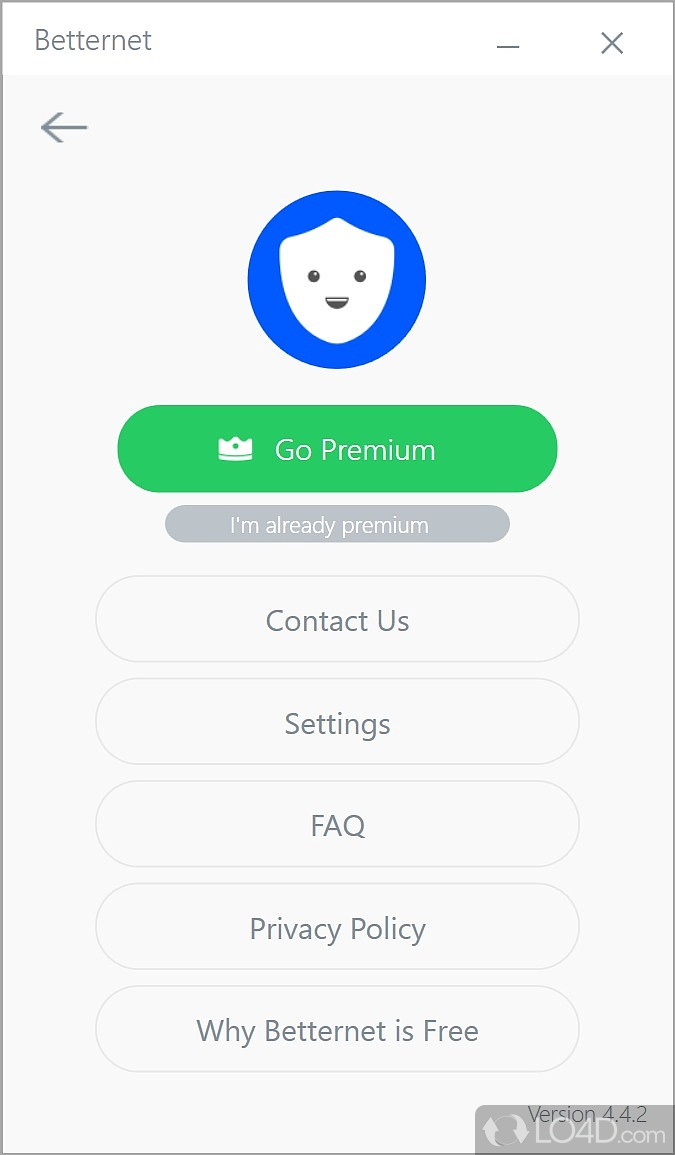Tap the Go Premium button

[337, 449]
